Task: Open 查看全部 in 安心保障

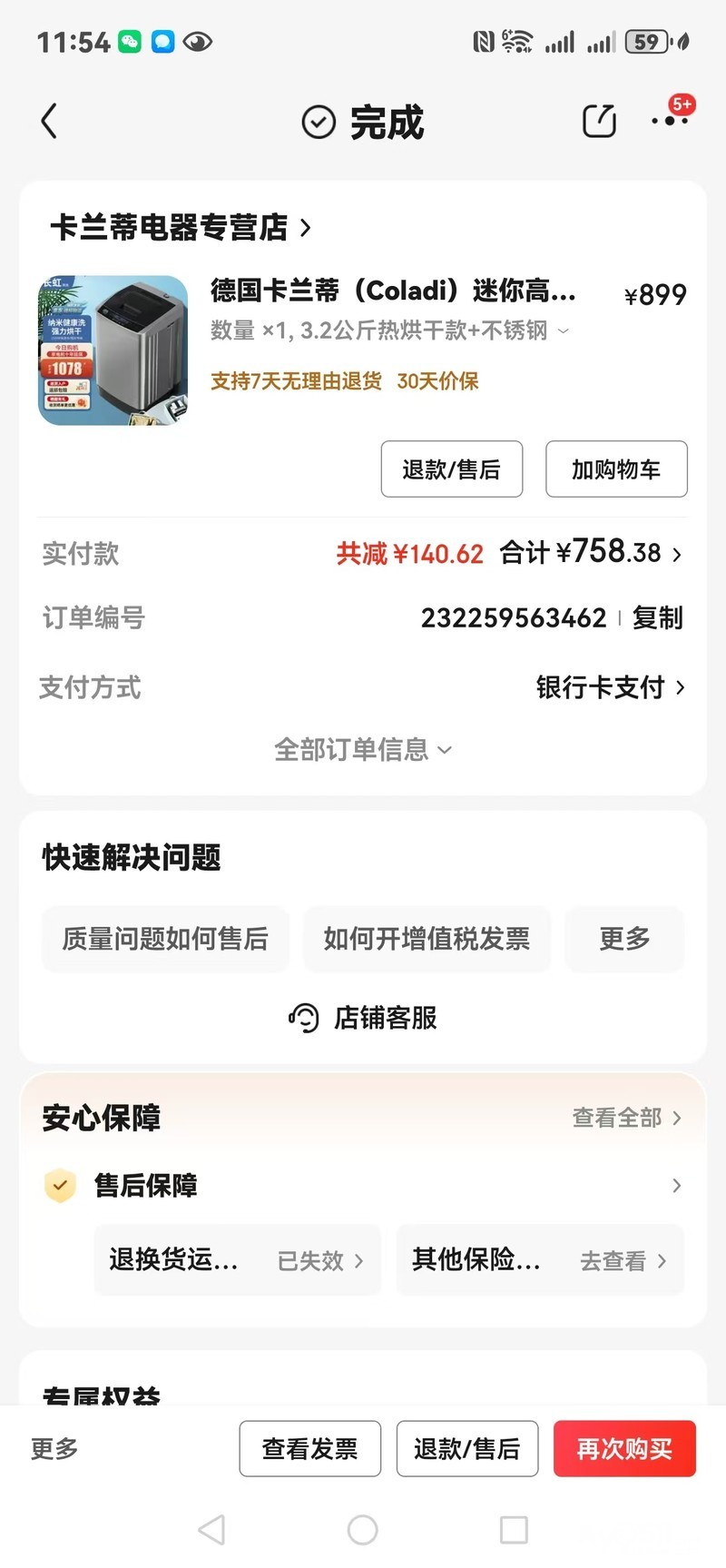Action: [625, 1118]
